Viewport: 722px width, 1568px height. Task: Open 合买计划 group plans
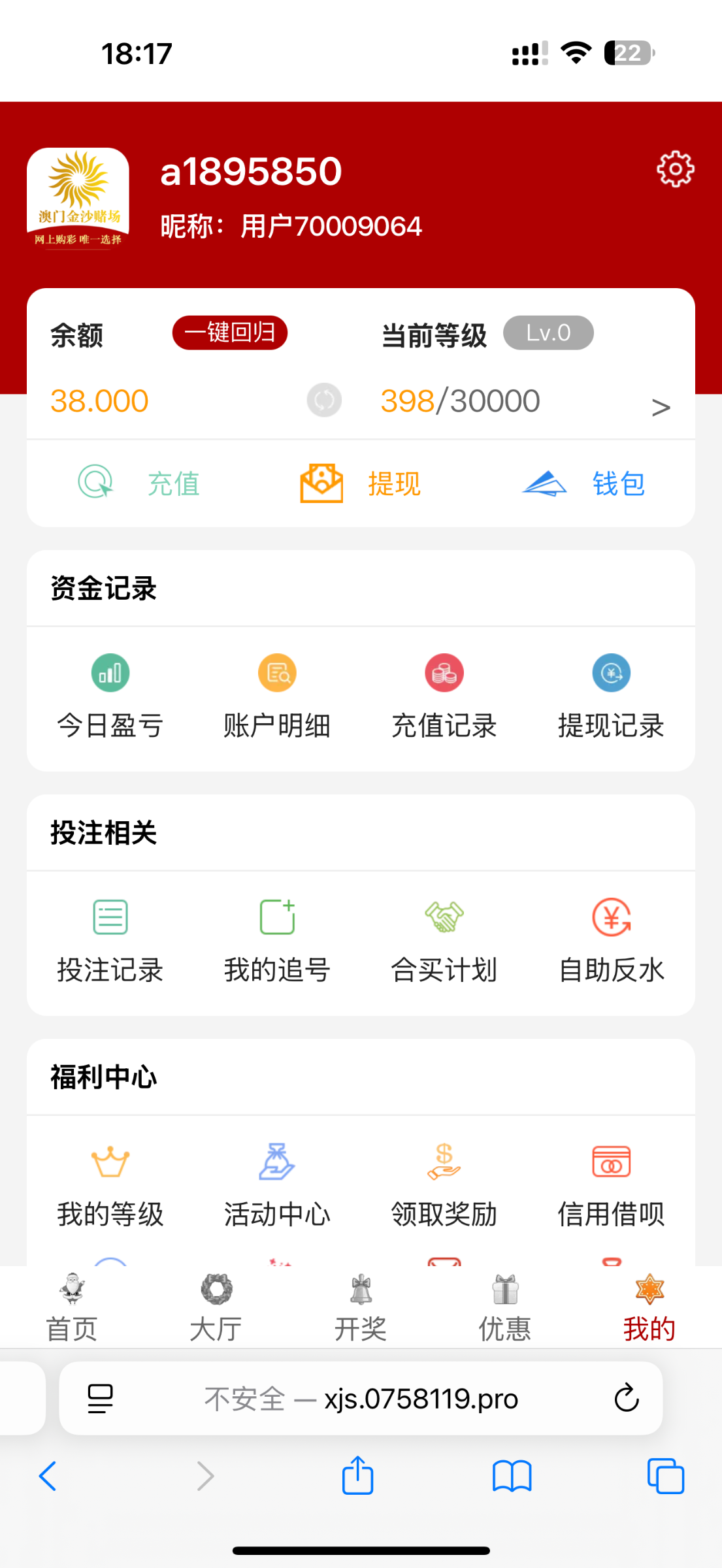[444, 941]
